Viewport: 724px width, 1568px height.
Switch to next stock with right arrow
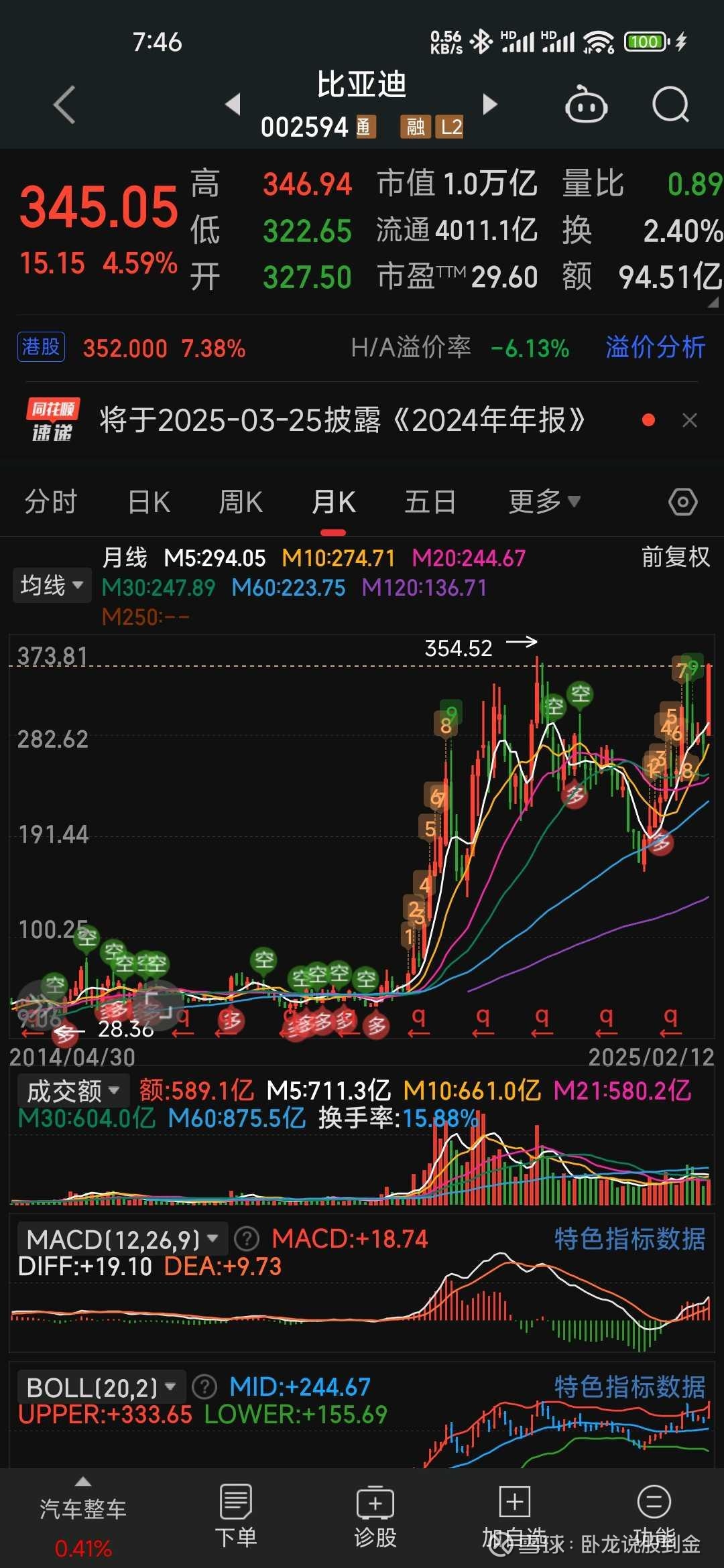click(x=491, y=104)
